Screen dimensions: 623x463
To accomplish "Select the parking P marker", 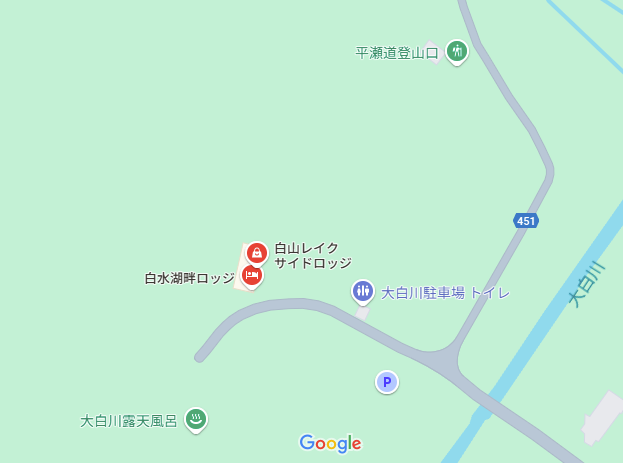I will (387, 381).
